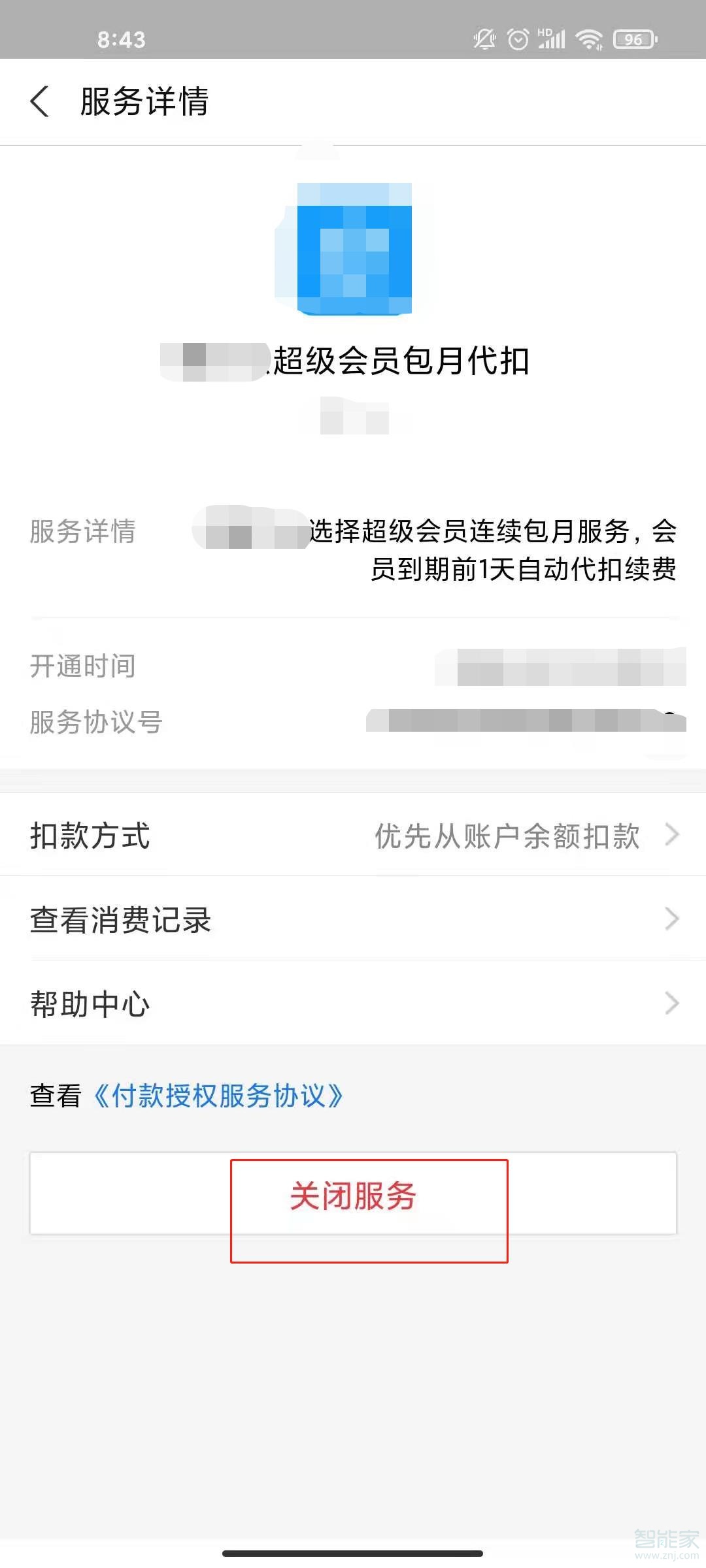The height and width of the screenshot is (1568, 706).
Task: Open 扣款方式 payment method settings
Action: point(353,835)
